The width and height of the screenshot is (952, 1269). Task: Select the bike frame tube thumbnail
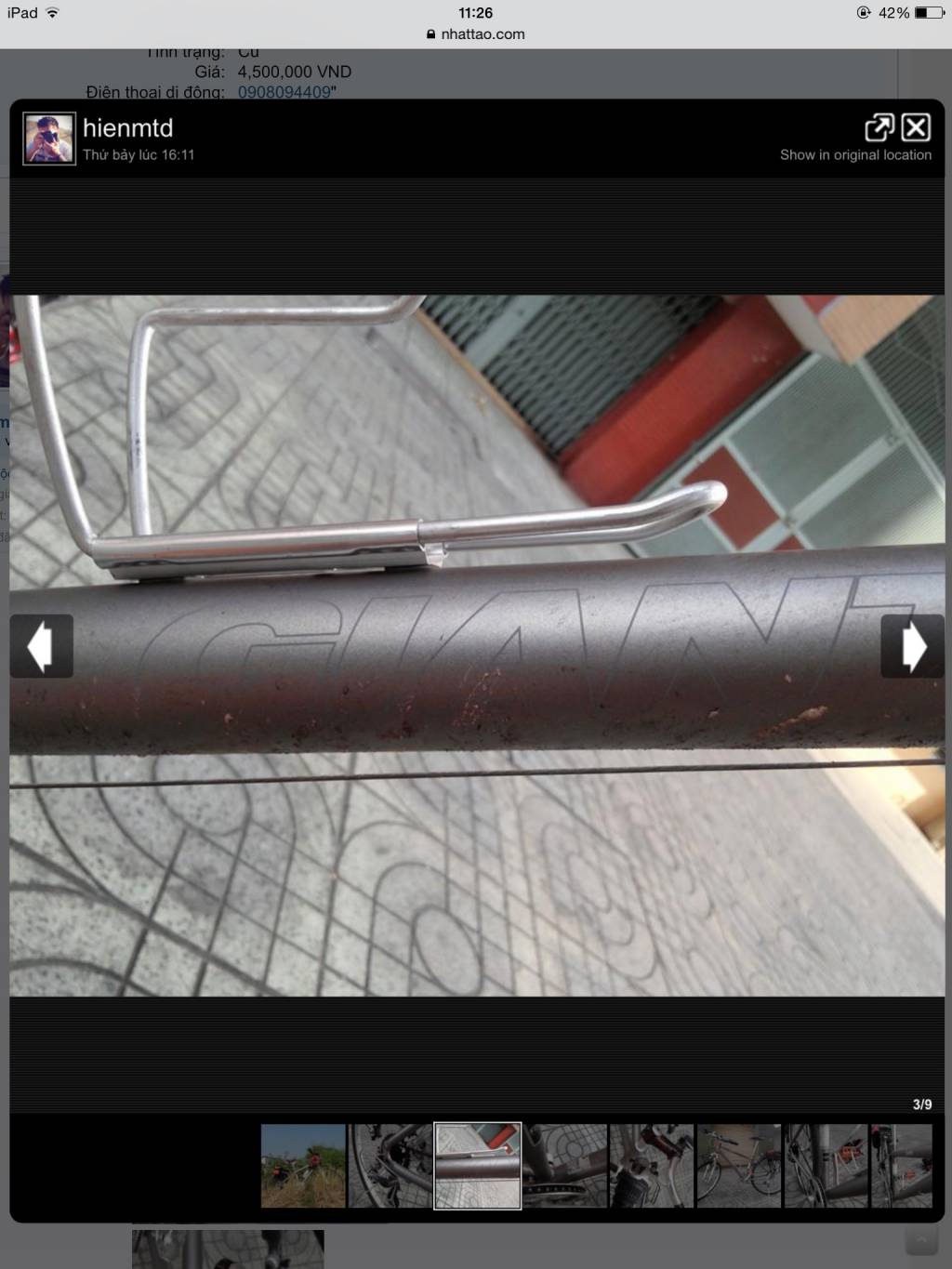565,1166
